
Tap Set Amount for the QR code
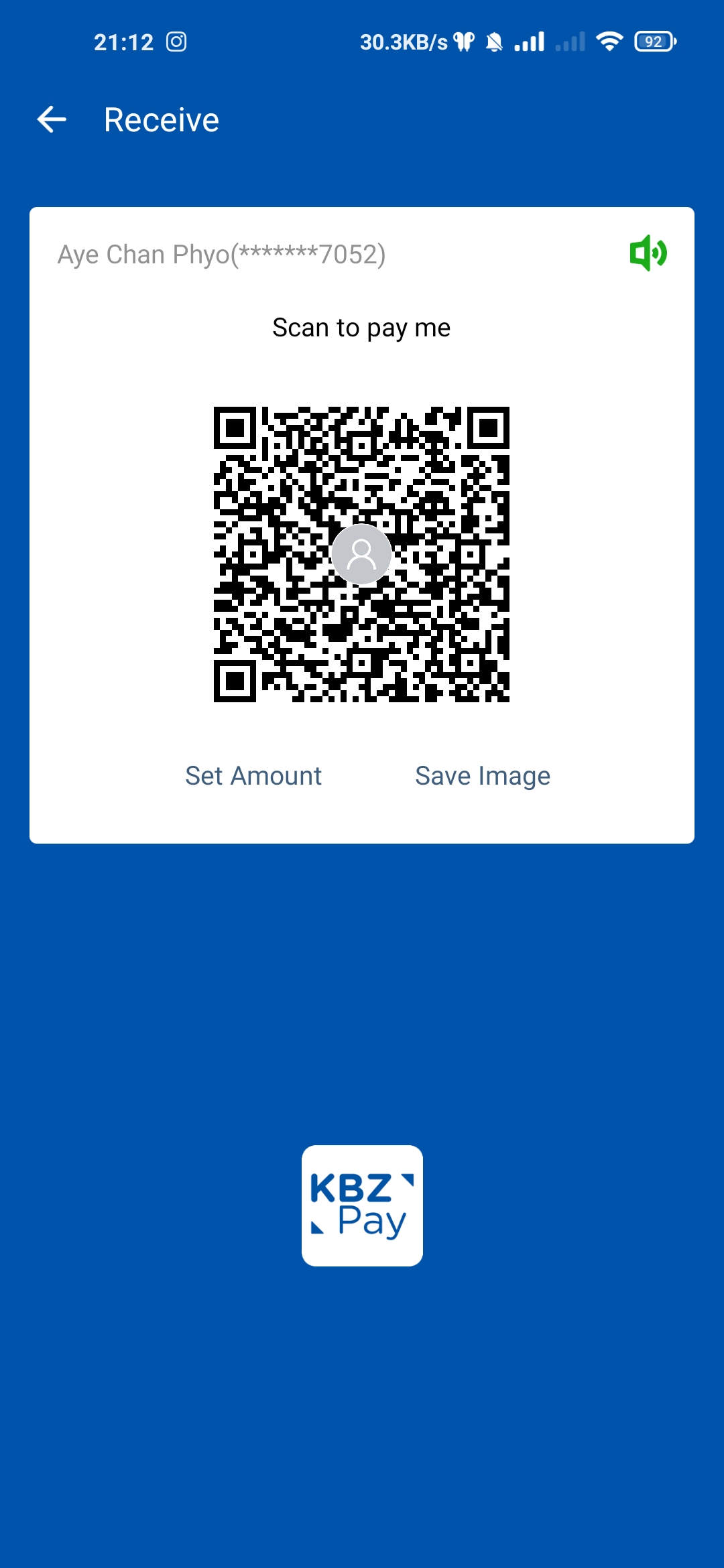tap(253, 776)
